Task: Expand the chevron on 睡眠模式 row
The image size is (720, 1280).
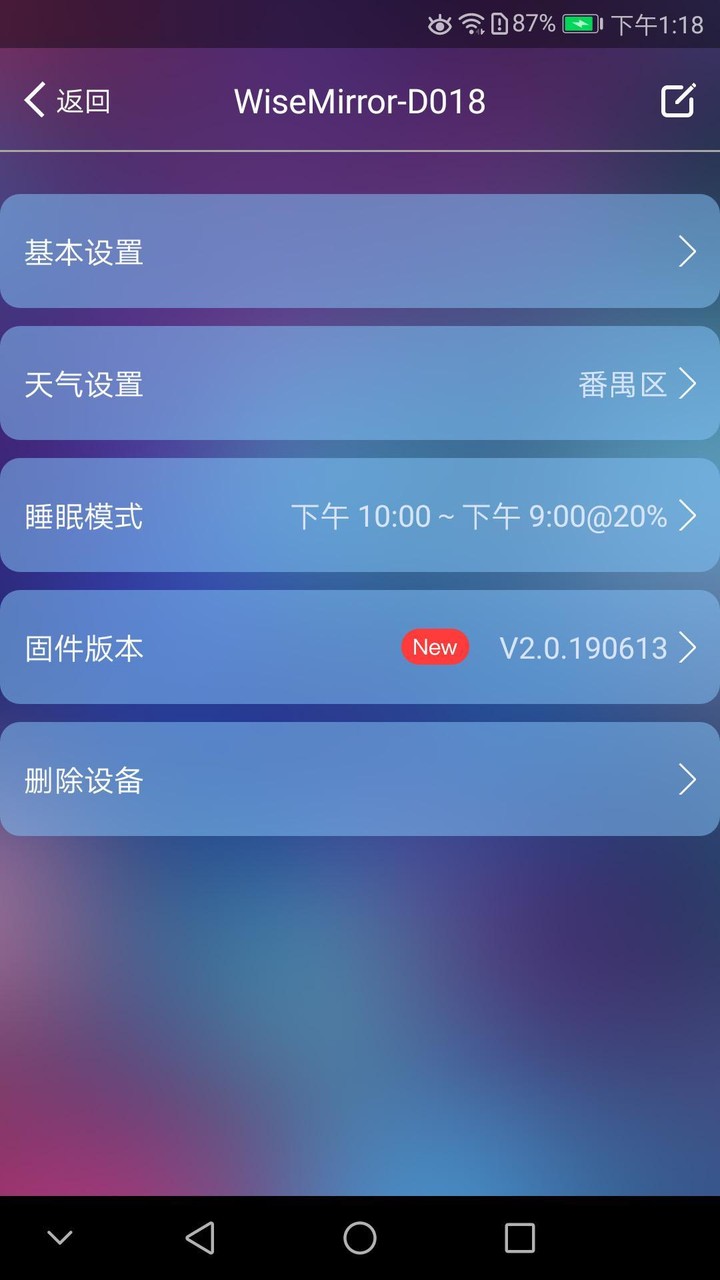Action: click(687, 515)
